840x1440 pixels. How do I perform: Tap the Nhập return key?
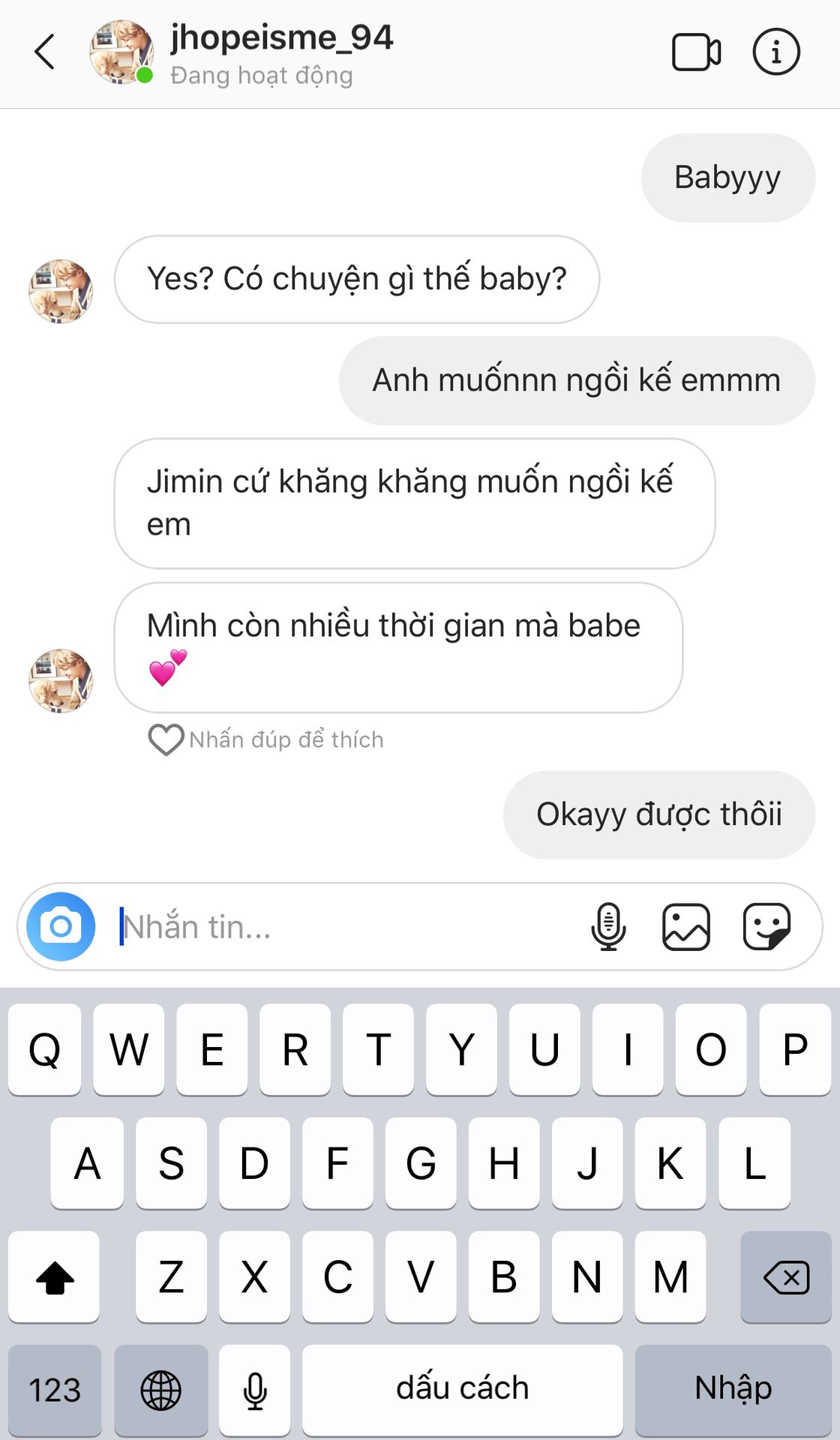tap(733, 1389)
